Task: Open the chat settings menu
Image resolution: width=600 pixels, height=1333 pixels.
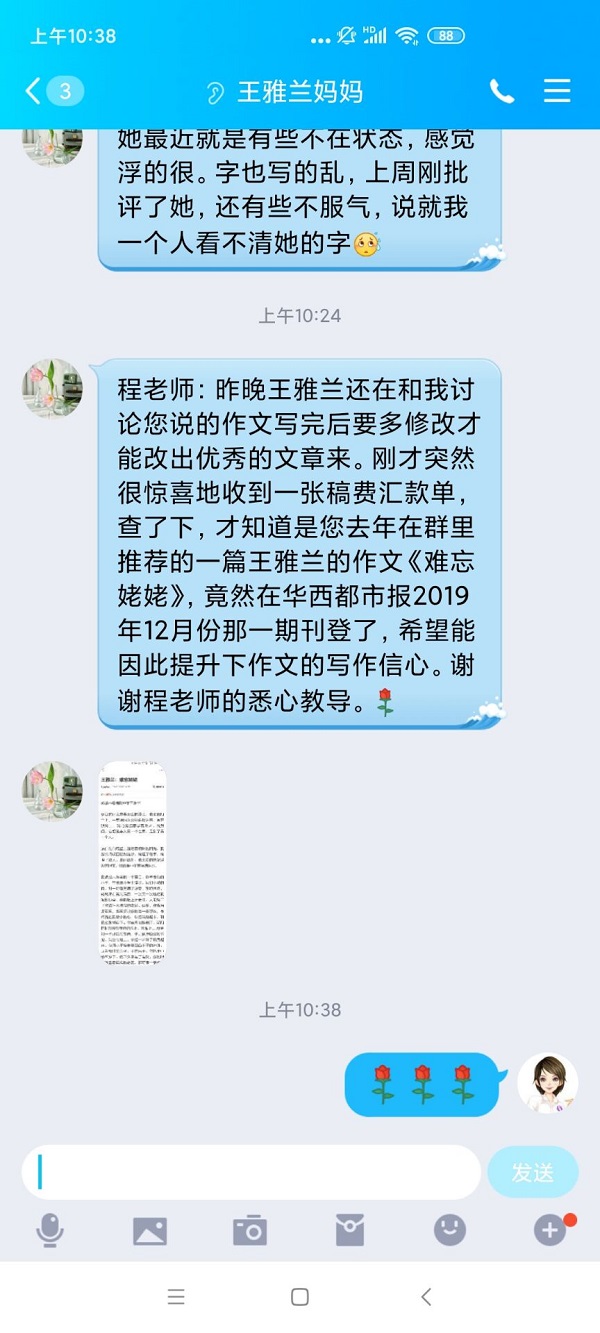Action: (557, 91)
